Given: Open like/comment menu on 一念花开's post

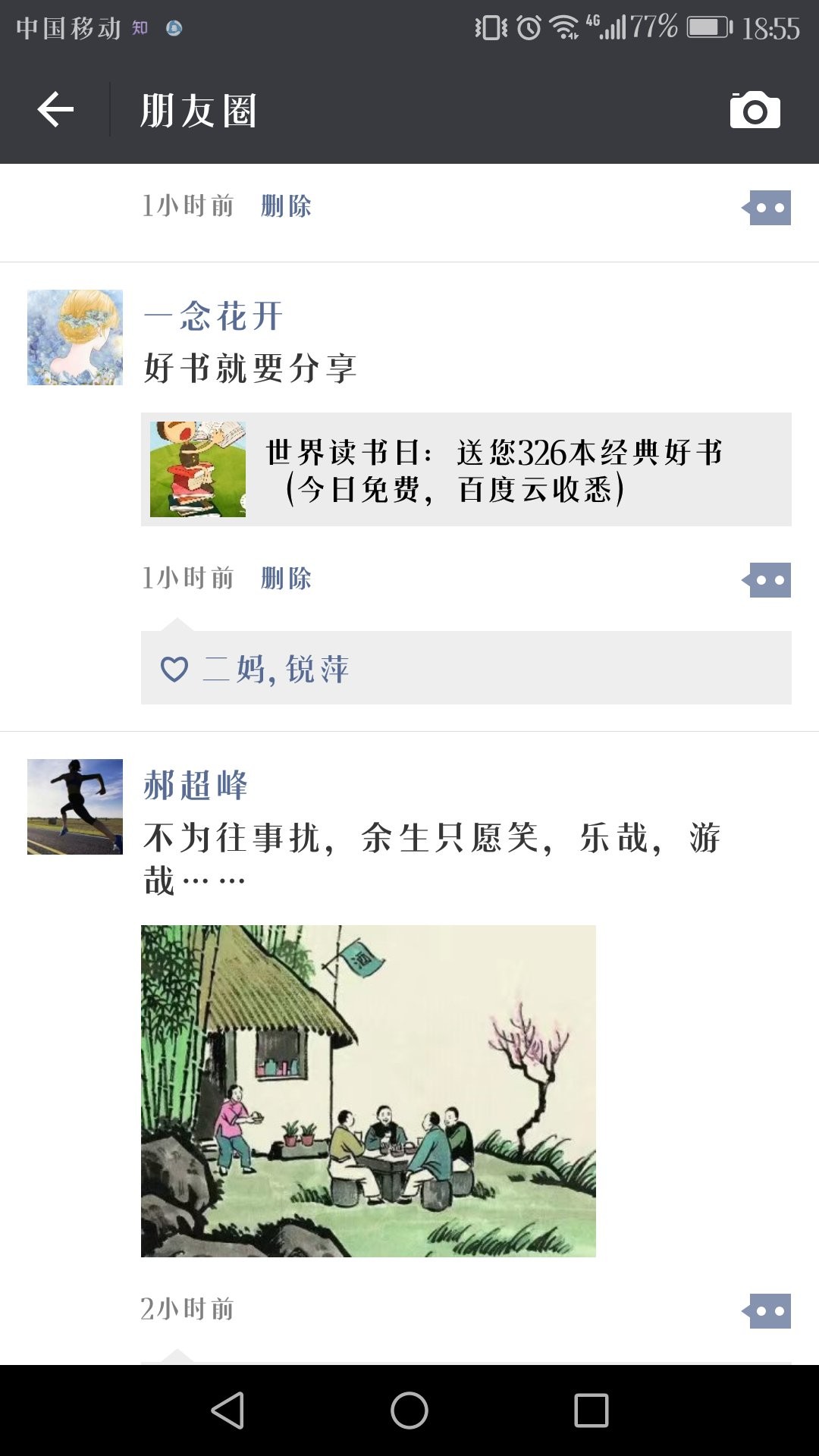Looking at the screenshot, I should [x=767, y=580].
